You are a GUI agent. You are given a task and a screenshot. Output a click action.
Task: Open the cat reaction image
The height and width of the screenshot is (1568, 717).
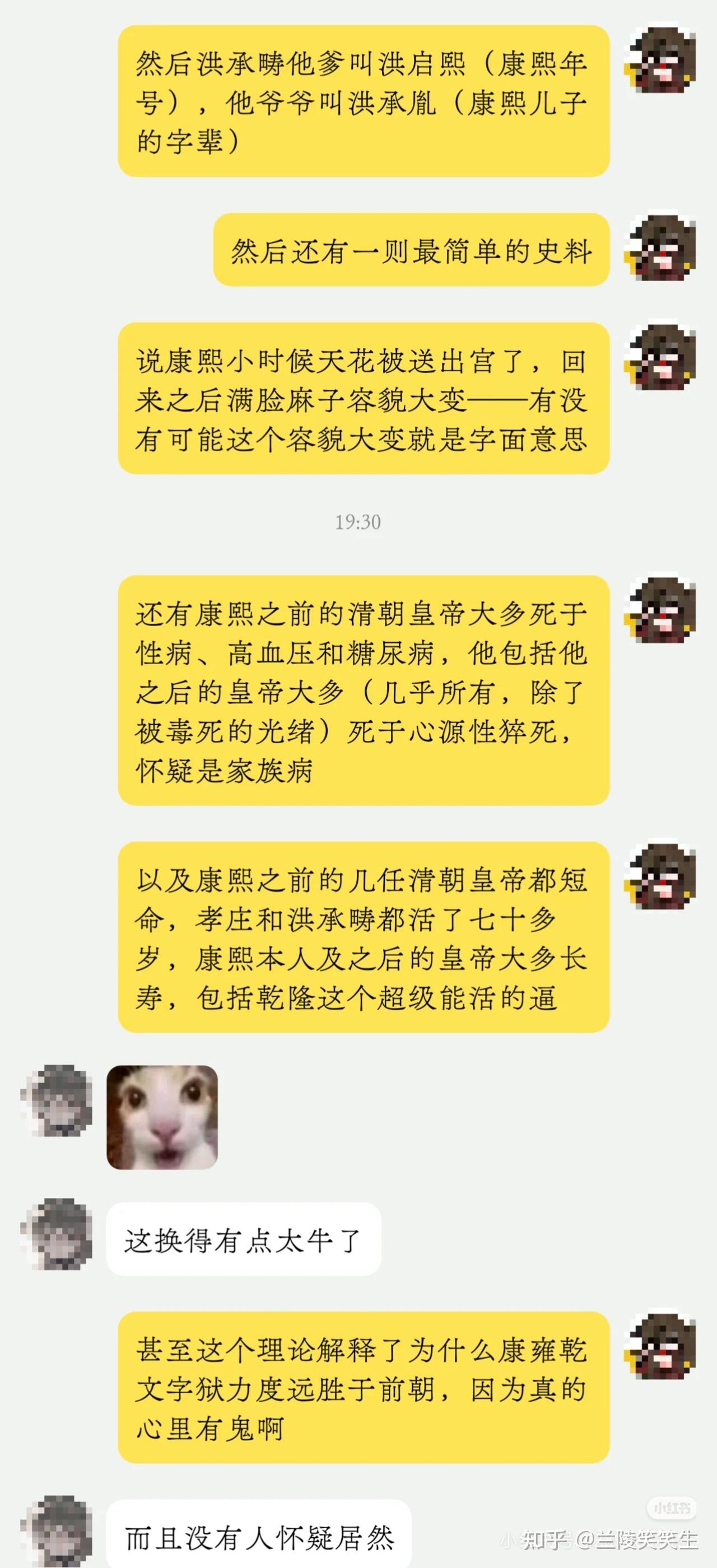162,1117
